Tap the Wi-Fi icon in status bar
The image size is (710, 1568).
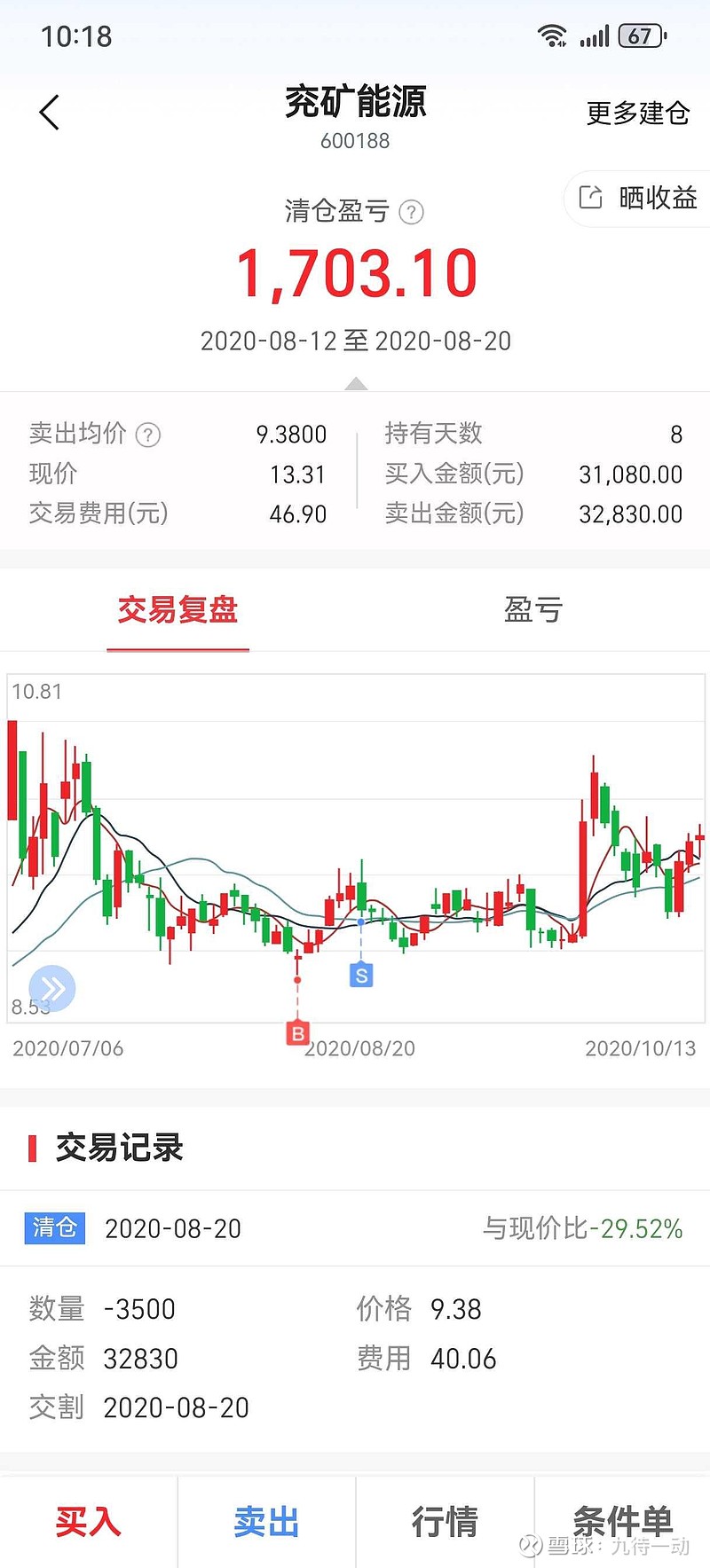pos(552,35)
